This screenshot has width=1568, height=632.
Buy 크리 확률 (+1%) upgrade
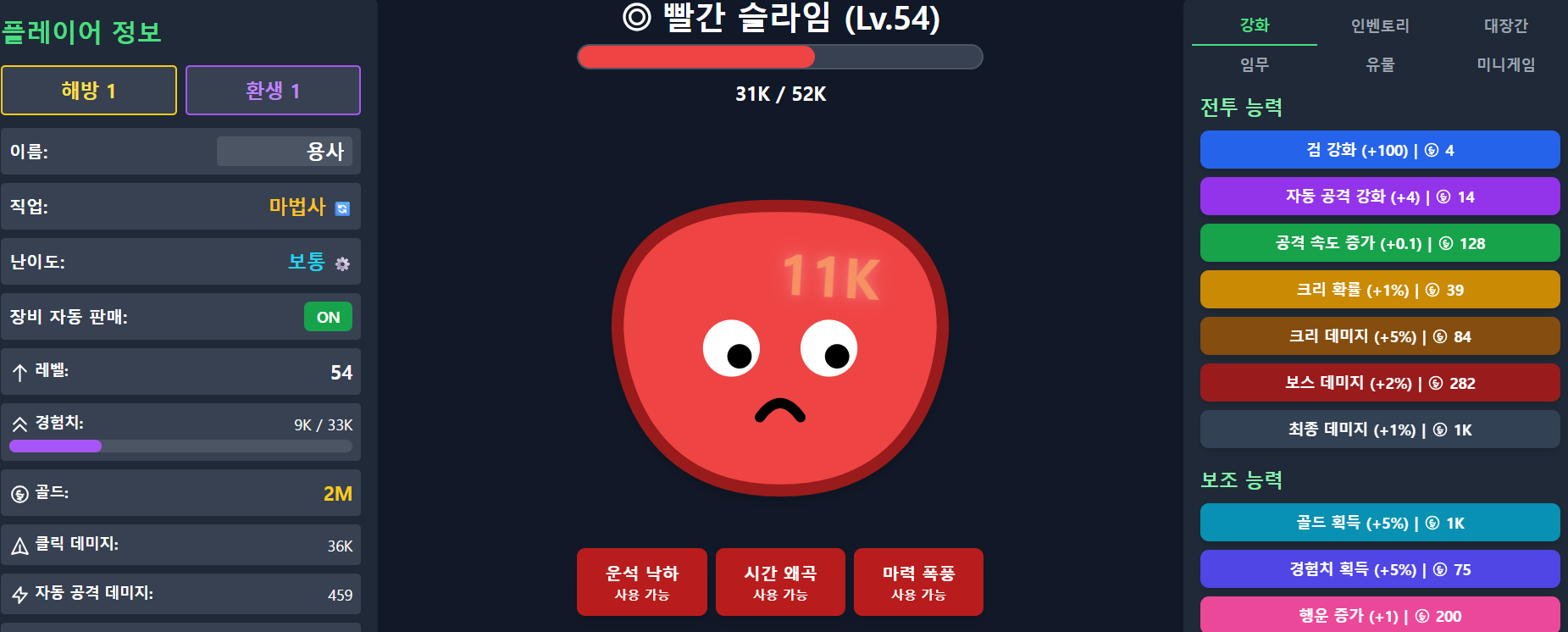[x=1380, y=290]
